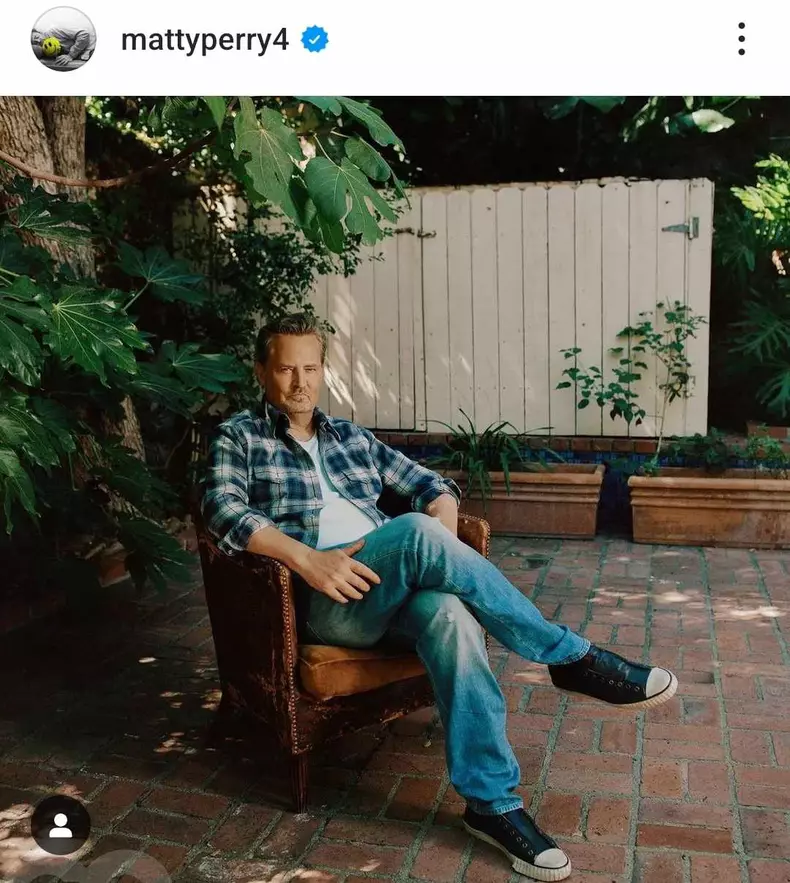Image resolution: width=790 pixels, height=883 pixels.
Task: Open the mattyperry4 username link
Action: click(x=204, y=40)
